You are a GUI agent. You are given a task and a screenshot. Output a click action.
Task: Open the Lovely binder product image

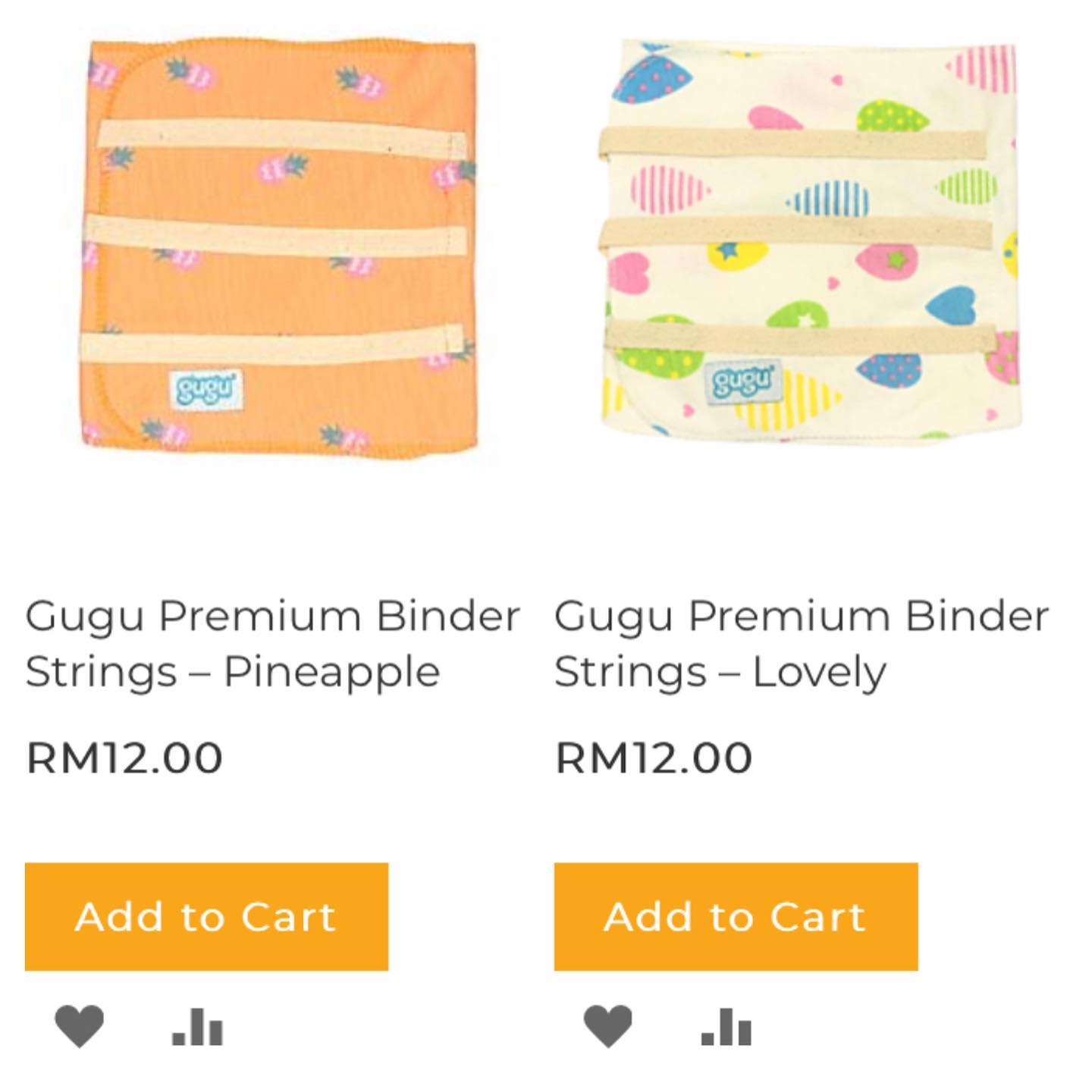(808, 243)
